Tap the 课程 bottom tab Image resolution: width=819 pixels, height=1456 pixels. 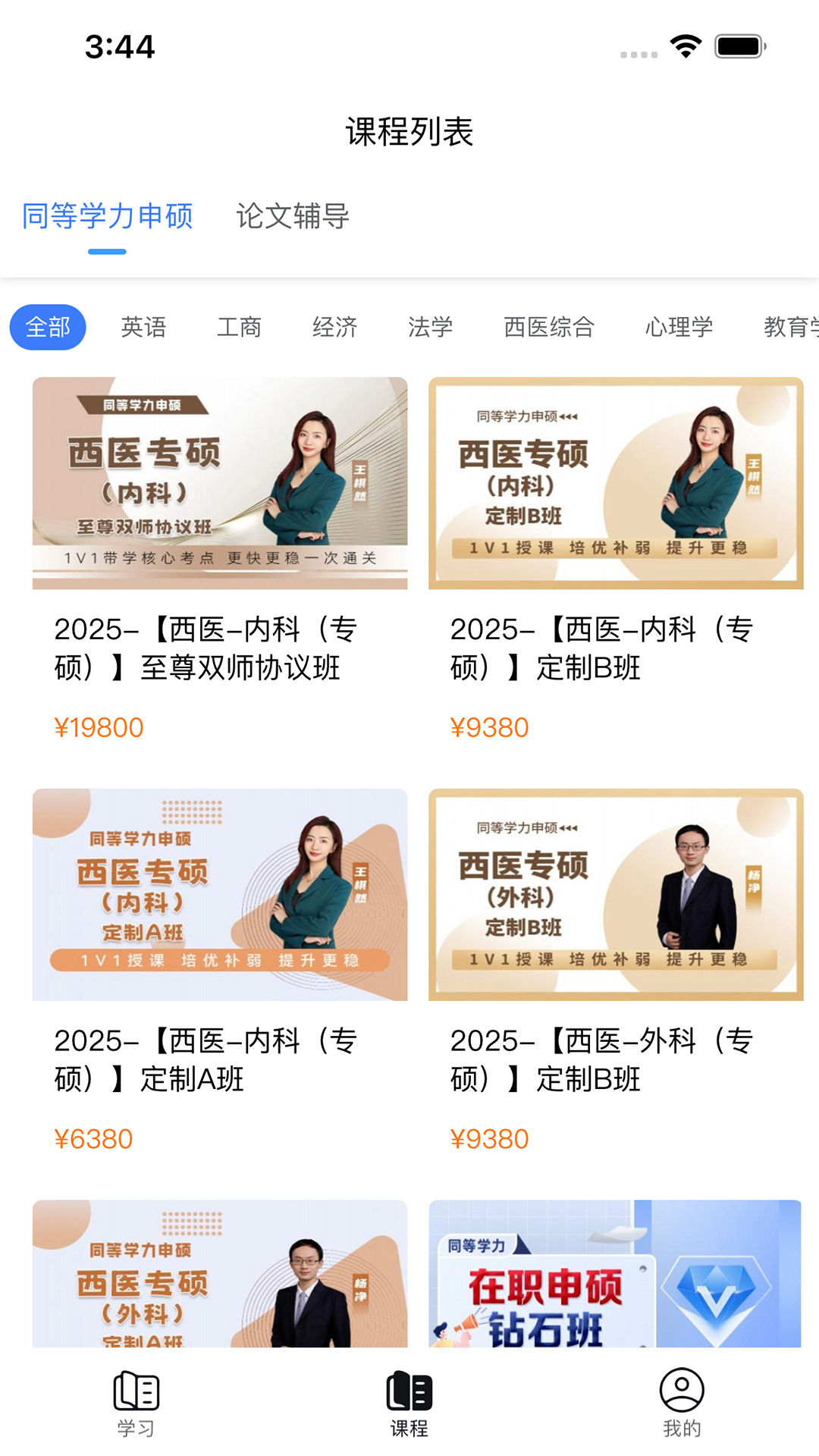(x=409, y=1403)
